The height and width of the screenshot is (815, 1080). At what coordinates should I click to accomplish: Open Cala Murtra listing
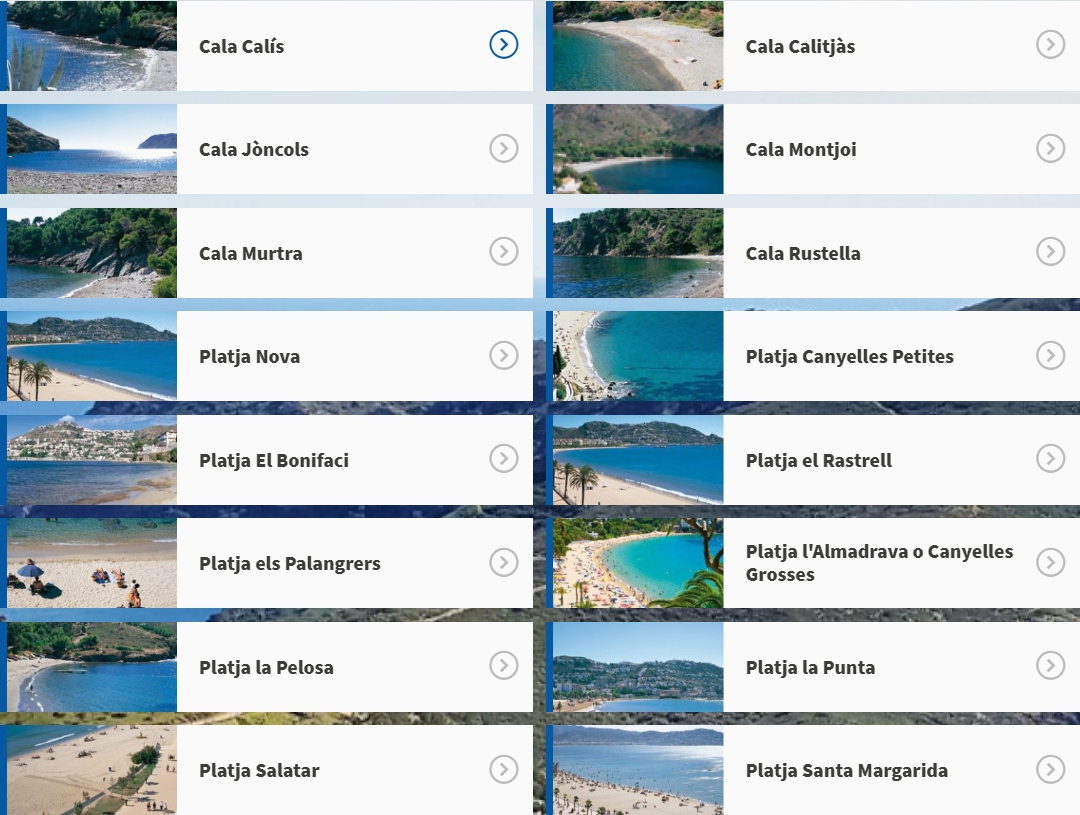point(250,253)
